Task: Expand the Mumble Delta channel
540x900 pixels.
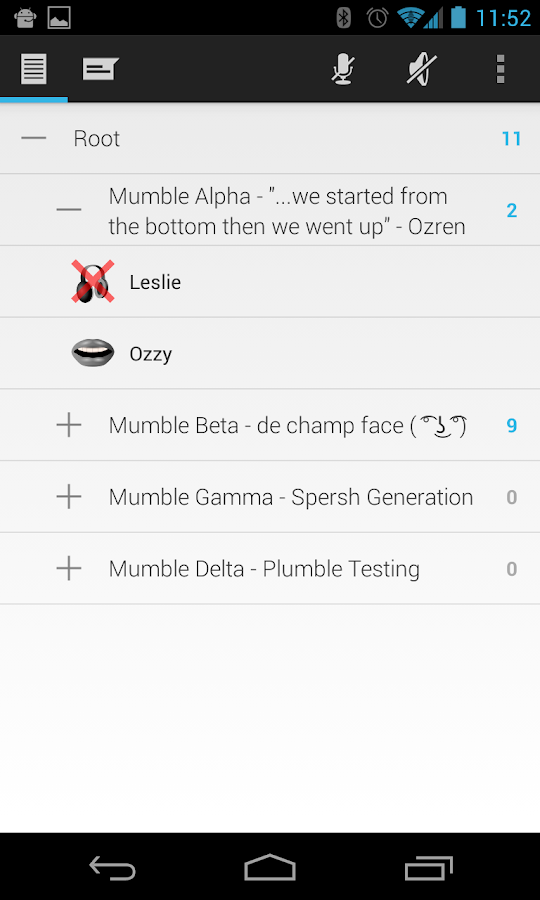Action: pyautogui.click(x=69, y=569)
